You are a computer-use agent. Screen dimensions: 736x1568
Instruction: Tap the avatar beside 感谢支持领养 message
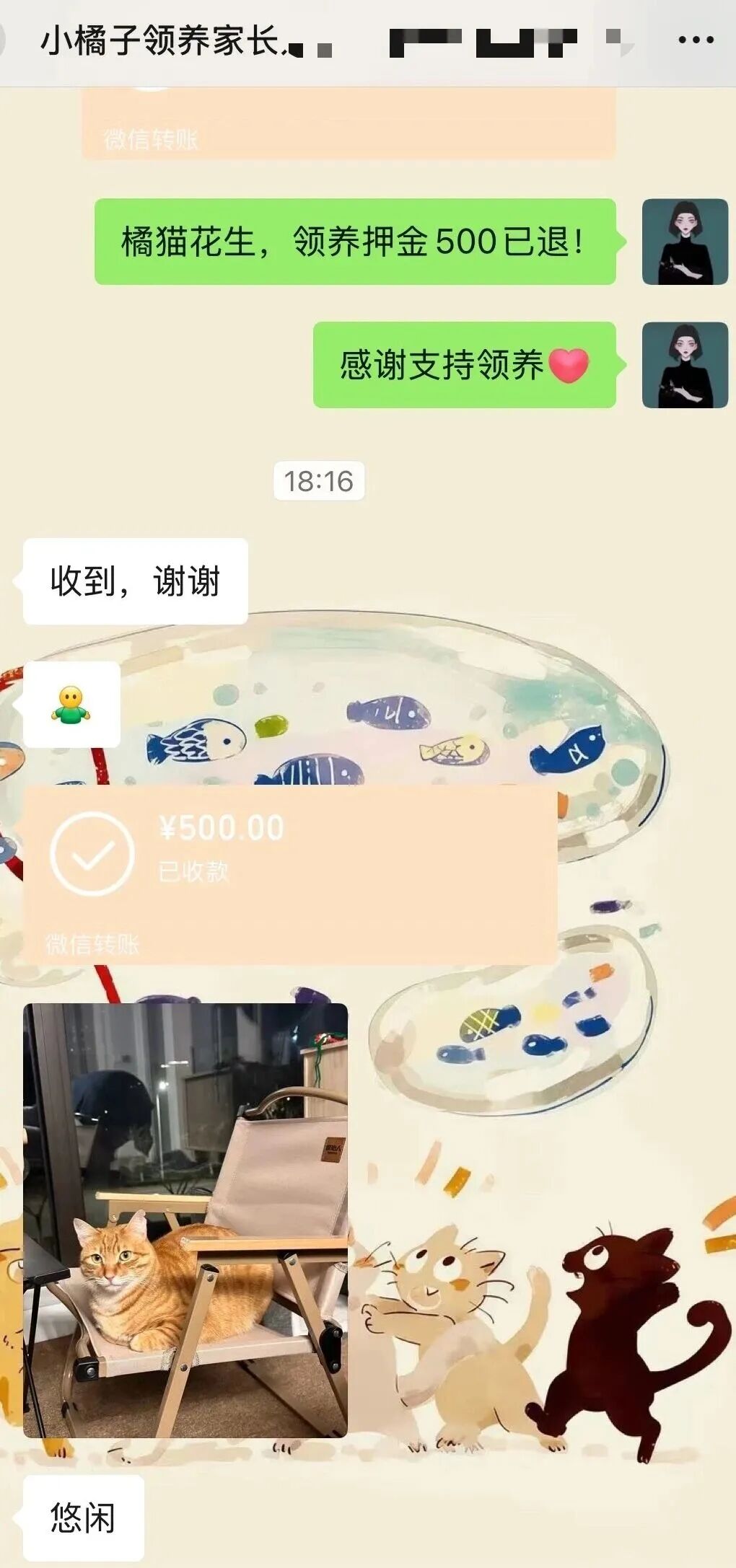[684, 365]
